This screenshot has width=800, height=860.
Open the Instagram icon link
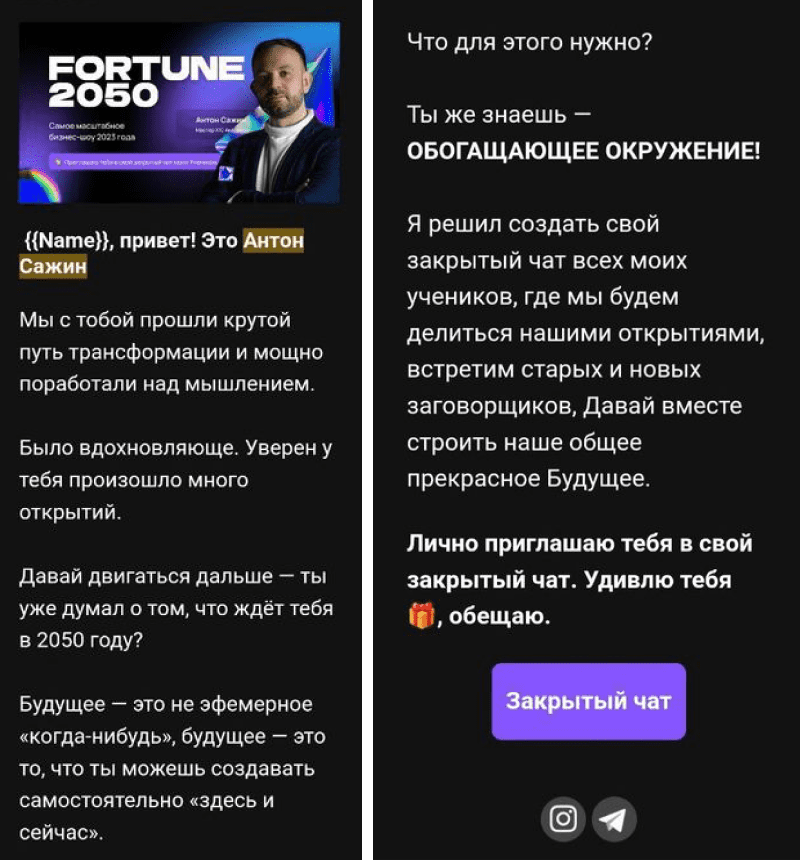point(563,819)
